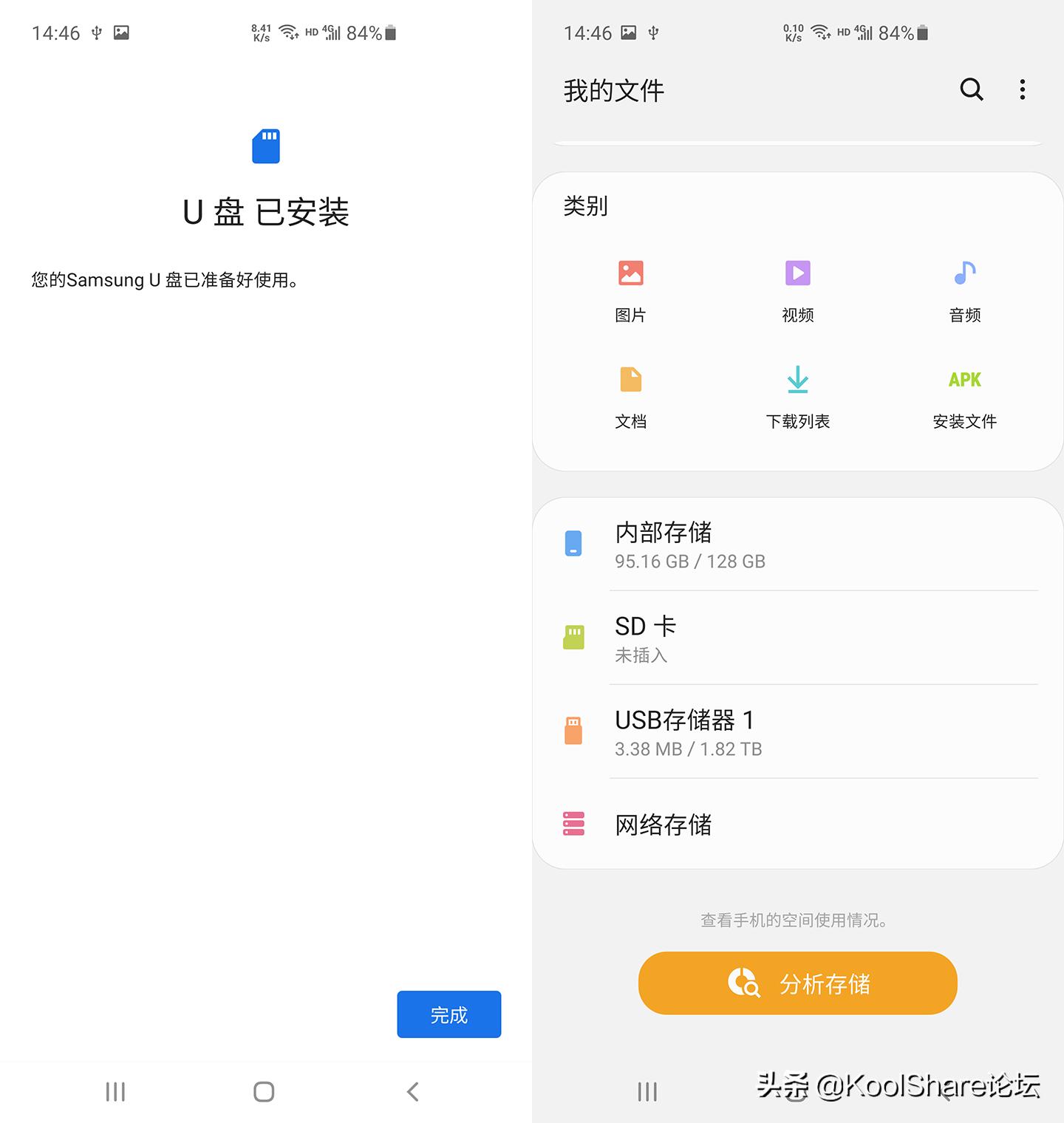1064x1123 pixels.
Task: Open the APK 安装文件 category
Action: tap(963, 395)
